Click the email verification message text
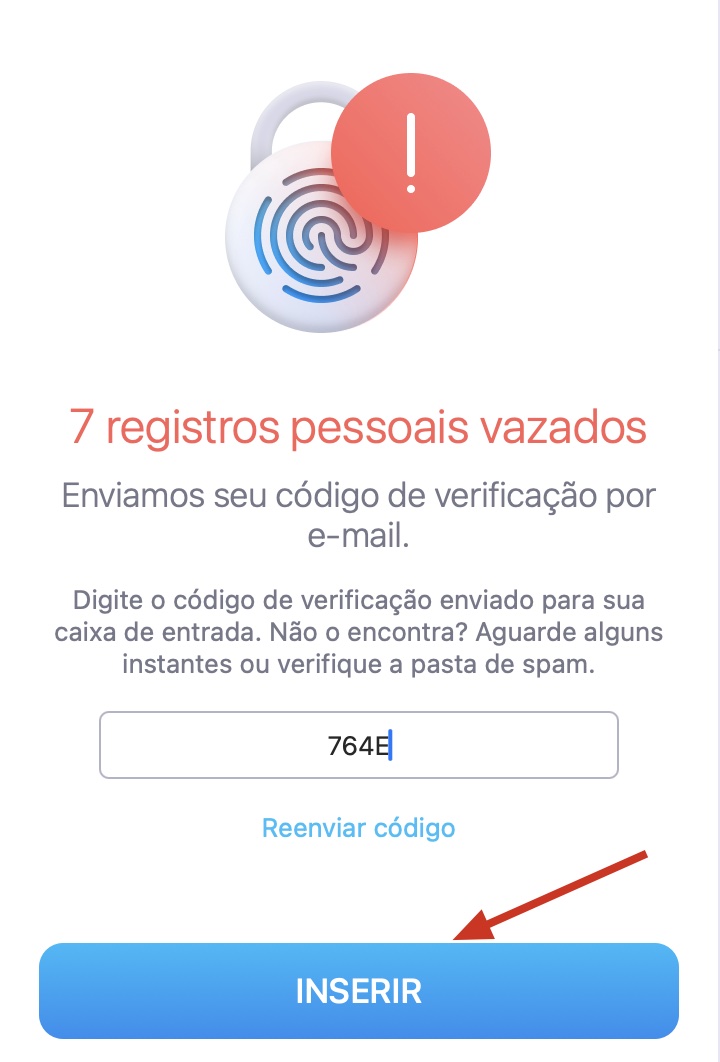Image resolution: width=720 pixels, height=1062 pixels. tap(360, 512)
